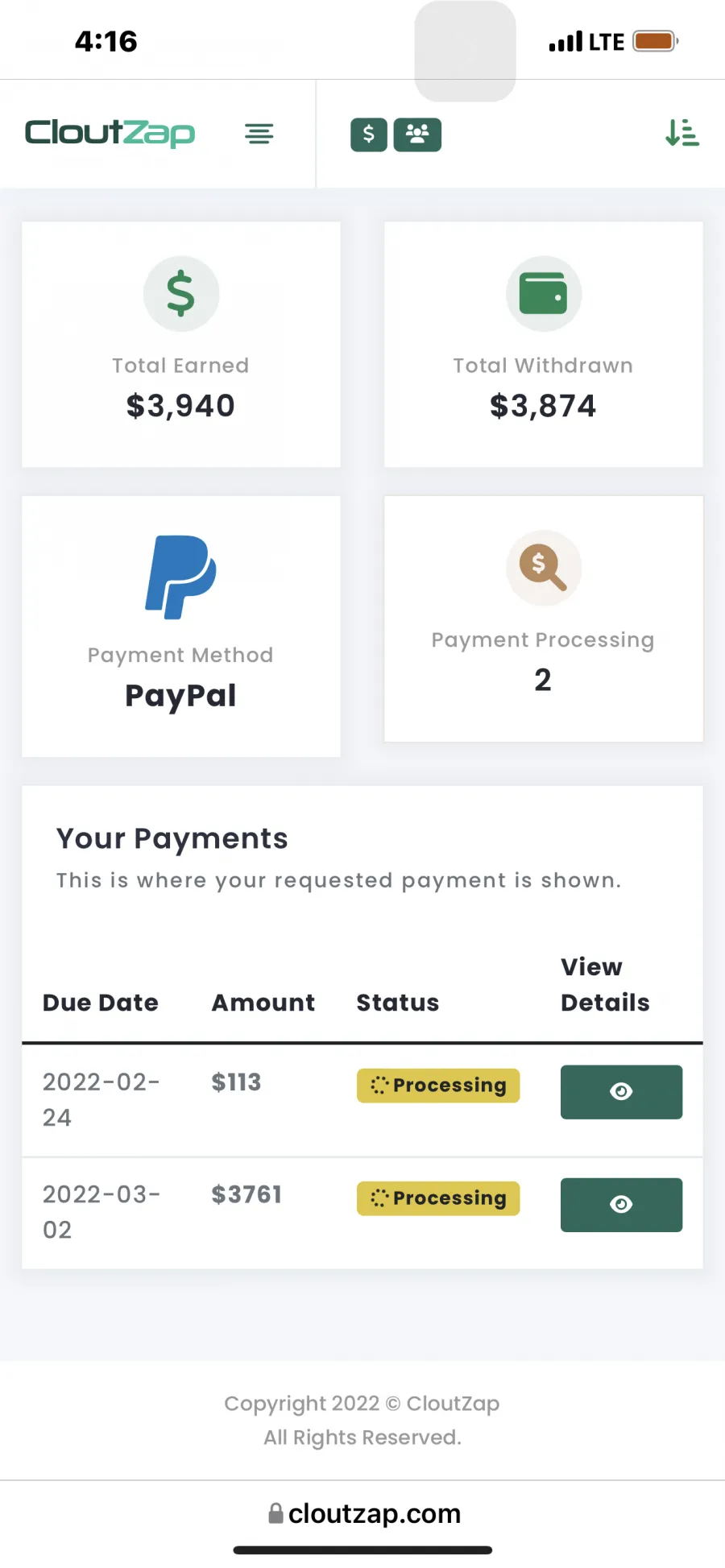Image resolution: width=725 pixels, height=1568 pixels.
Task: View details of the $3761 payment
Action: click(621, 1205)
